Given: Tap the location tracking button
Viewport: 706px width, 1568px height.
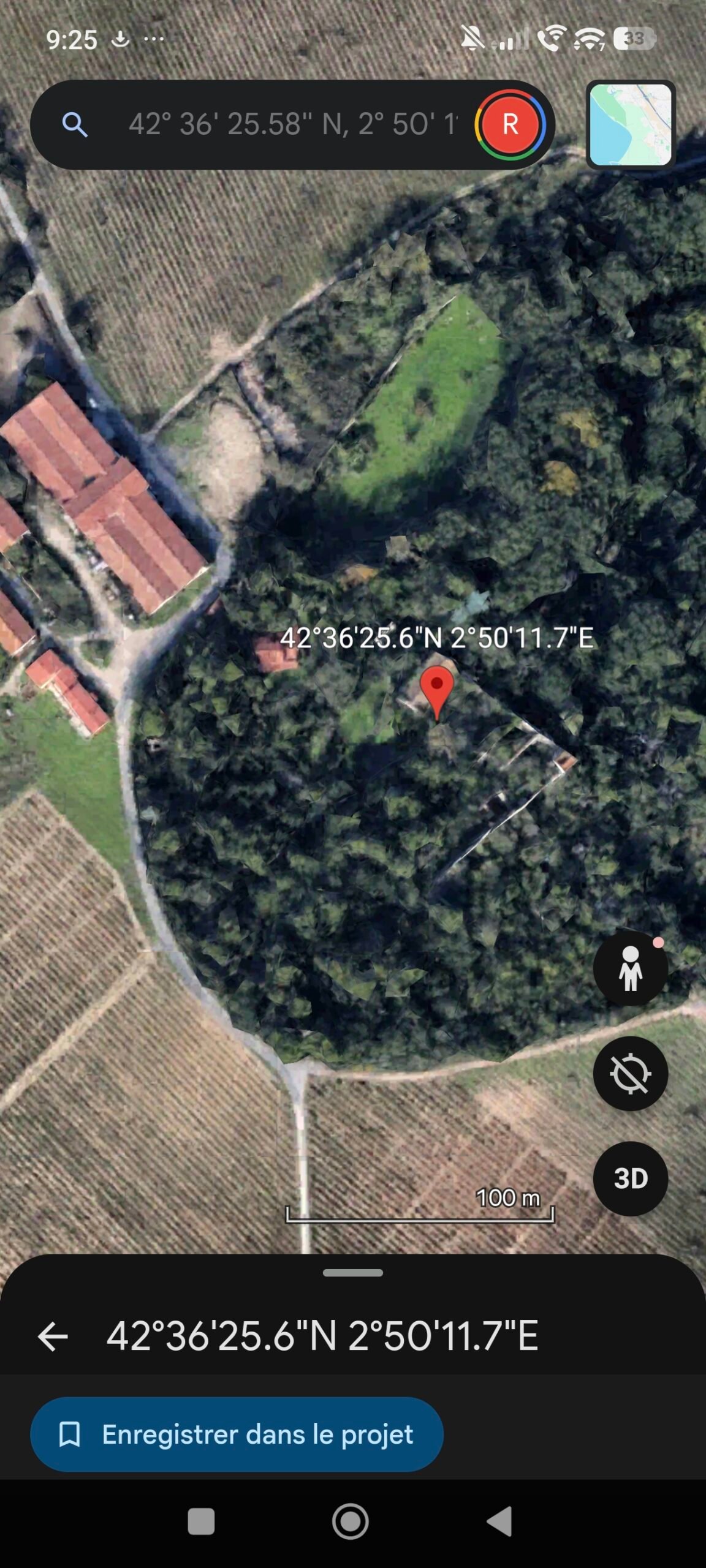Looking at the screenshot, I should pos(631,1073).
